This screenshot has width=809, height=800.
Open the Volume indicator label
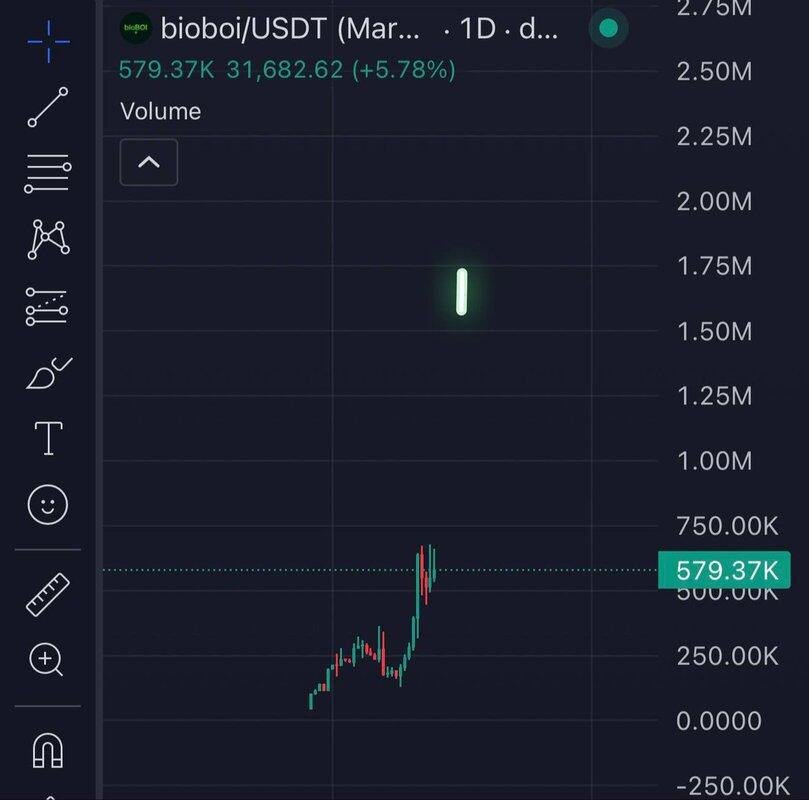(x=161, y=111)
